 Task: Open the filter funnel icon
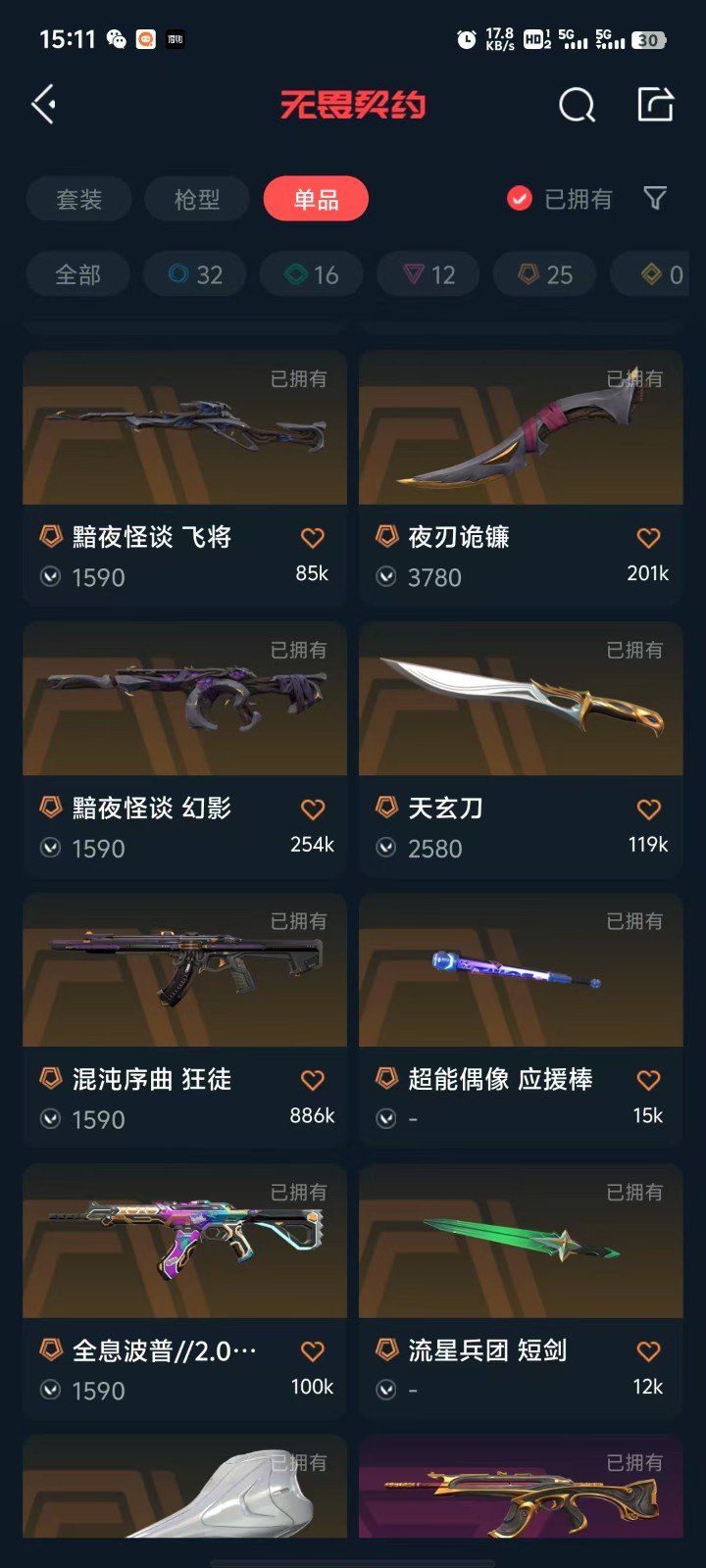(x=655, y=199)
